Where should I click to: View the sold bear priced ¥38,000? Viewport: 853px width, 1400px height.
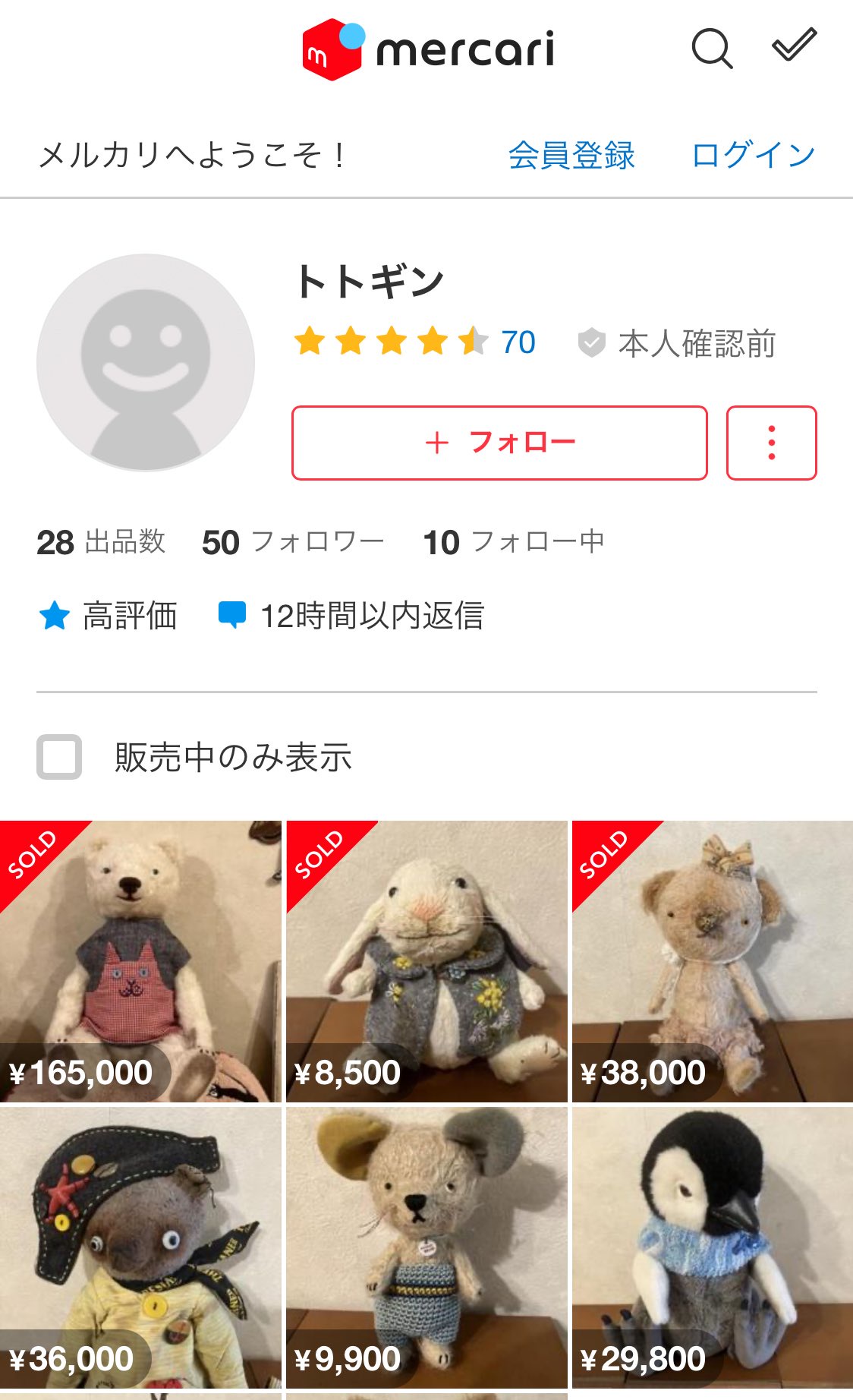[x=713, y=961]
